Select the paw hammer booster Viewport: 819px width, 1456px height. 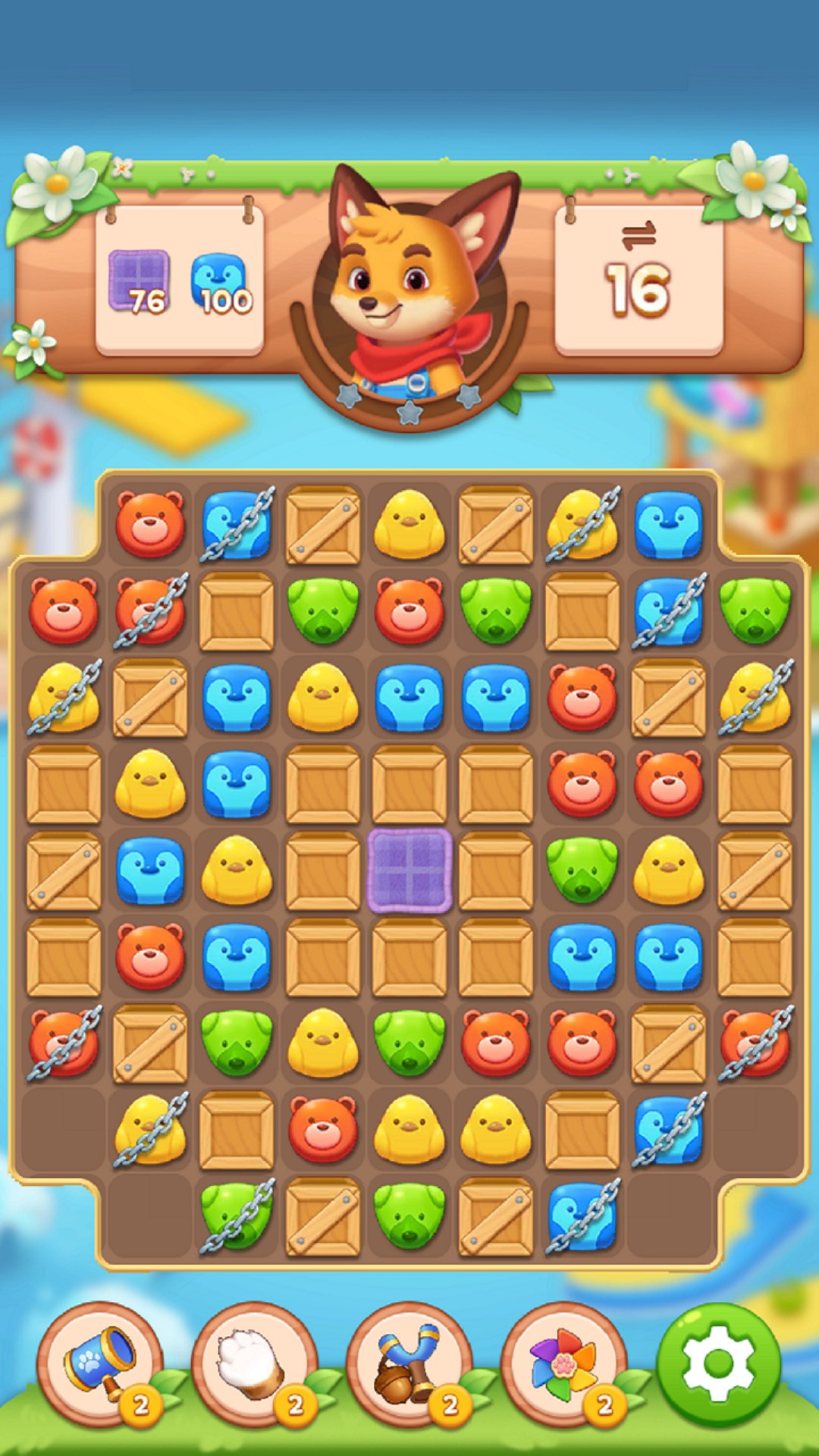(x=100, y=1363)
